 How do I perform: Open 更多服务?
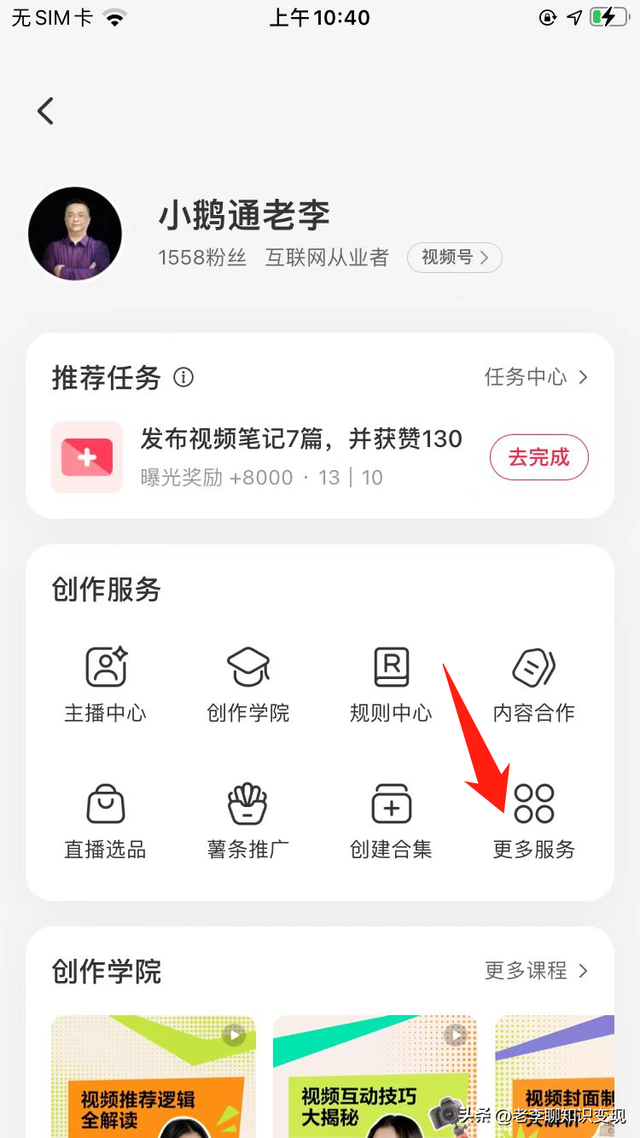(x=534, y=819)
